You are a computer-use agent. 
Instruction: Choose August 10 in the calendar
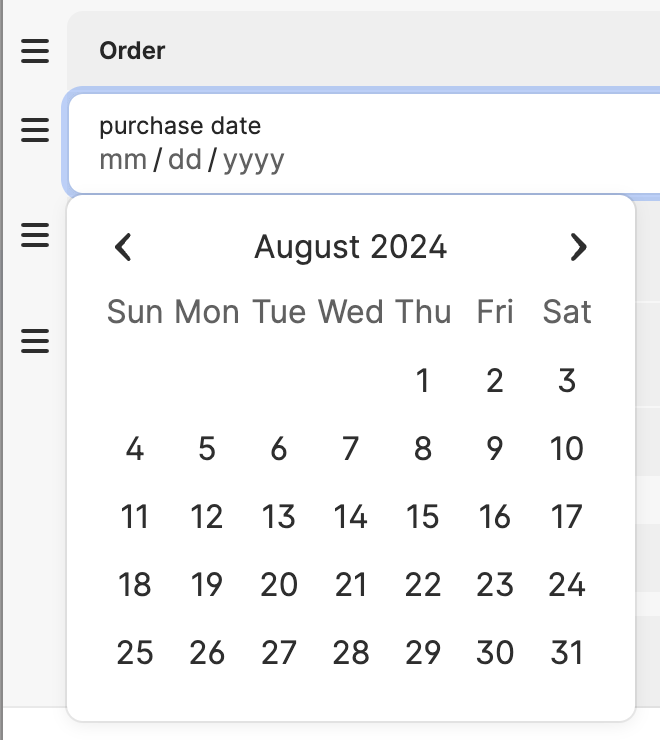click(x=567, y=449)
